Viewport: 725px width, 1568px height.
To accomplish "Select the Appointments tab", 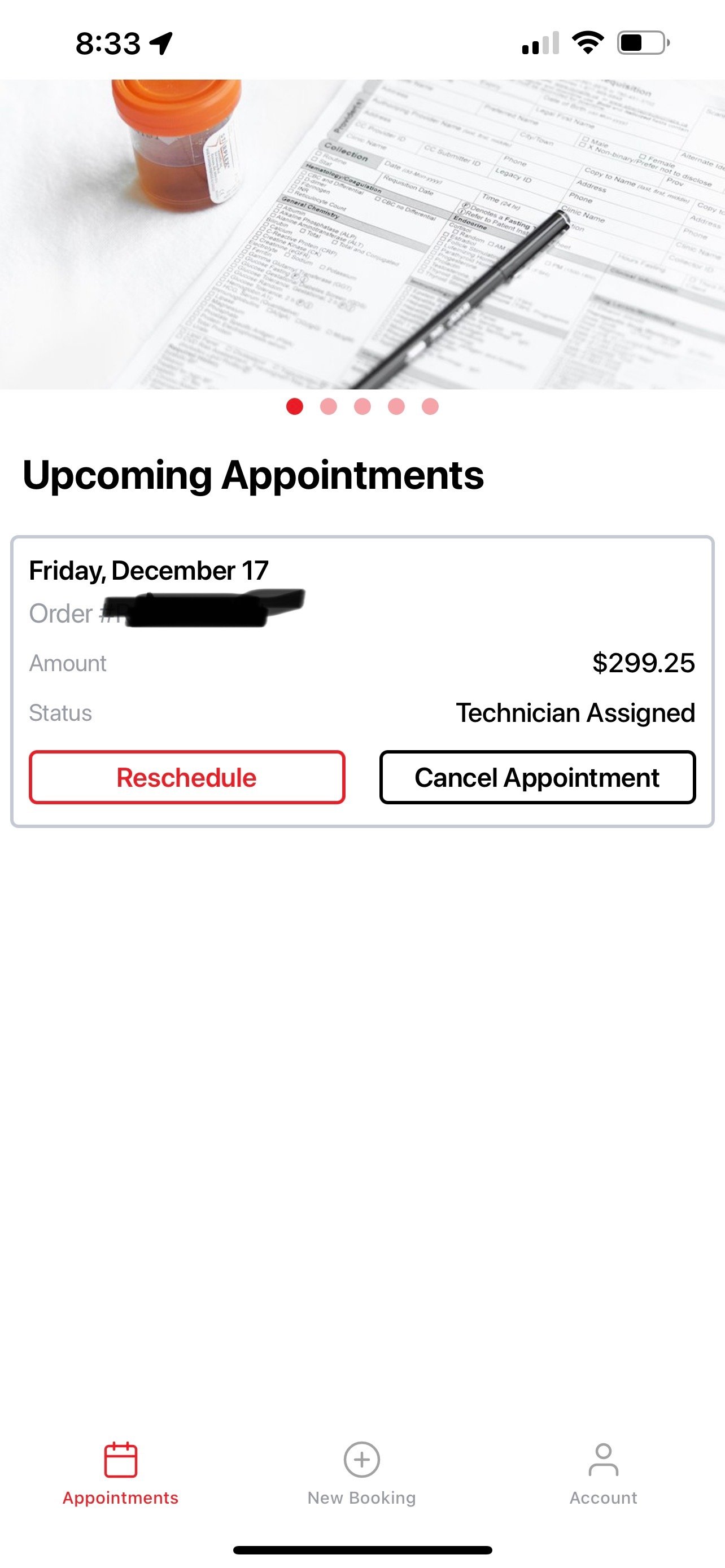I will pyautogui.click(x=120, y=1473).
